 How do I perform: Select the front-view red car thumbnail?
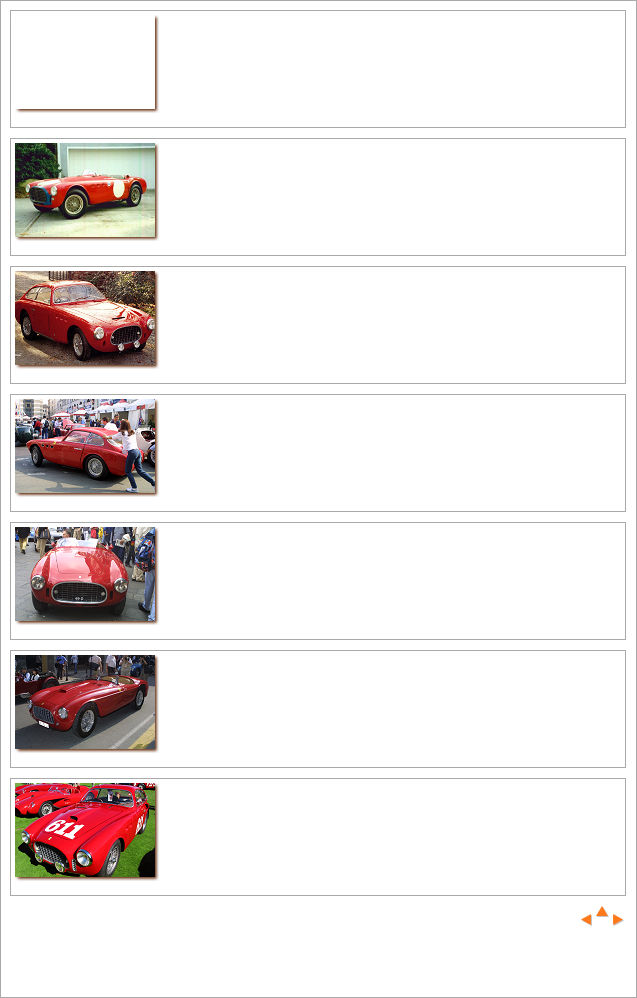[x=85, y=574]
